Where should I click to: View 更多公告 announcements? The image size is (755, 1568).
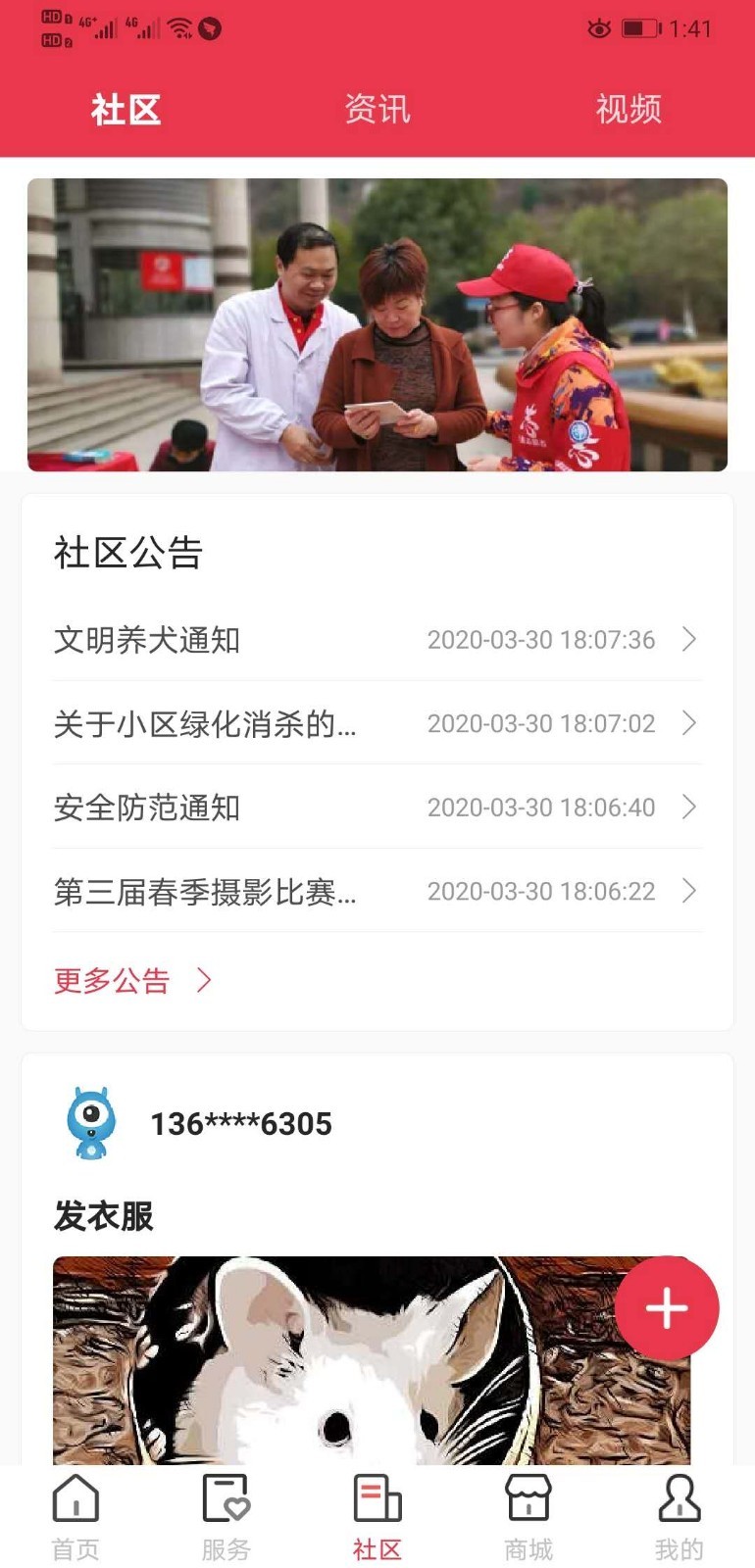point(132,980)
